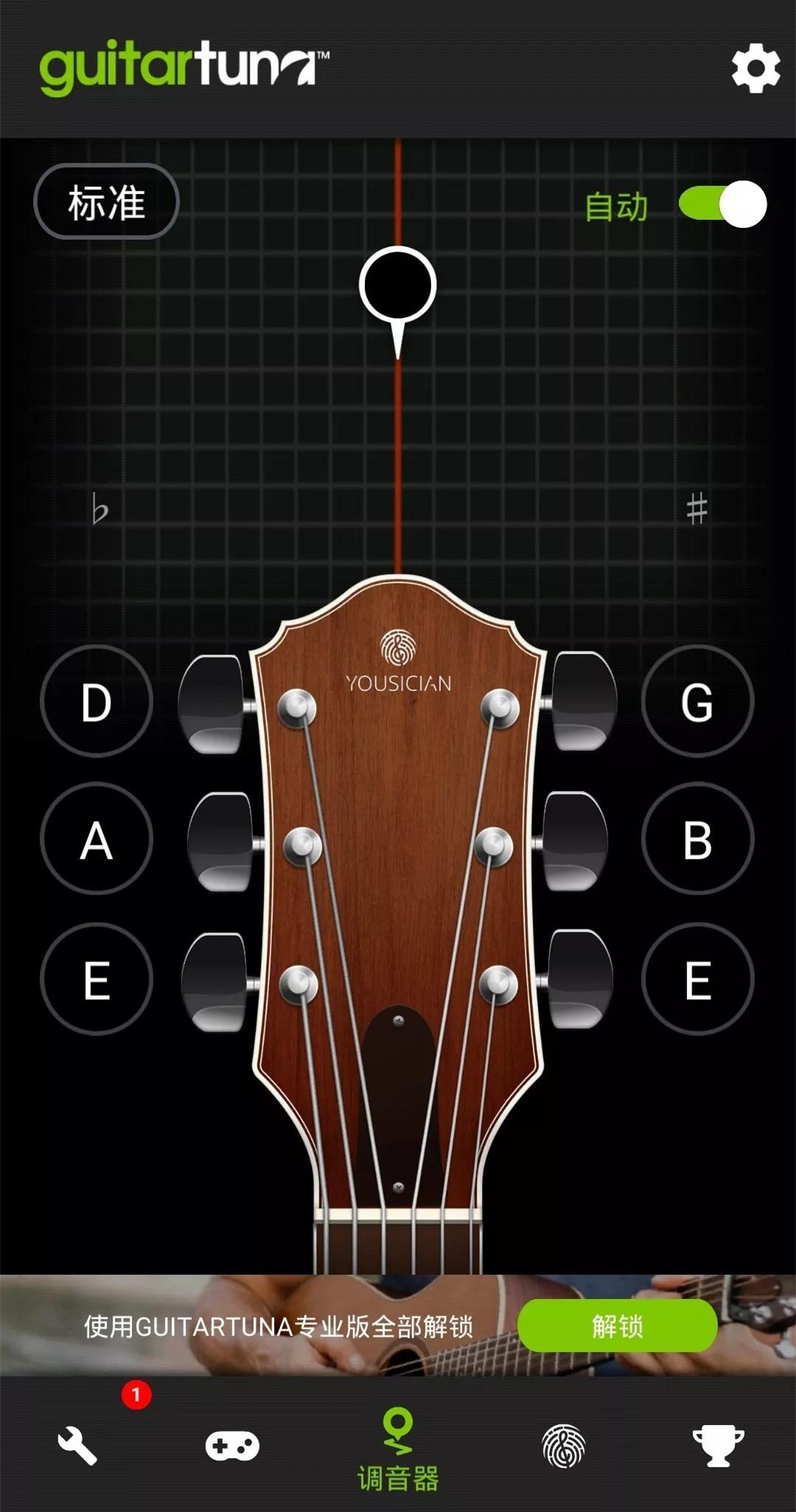Viewport: 796px width, 1512px height.
Task: Choose the low E string button beside A
Action: pos(97,979)
